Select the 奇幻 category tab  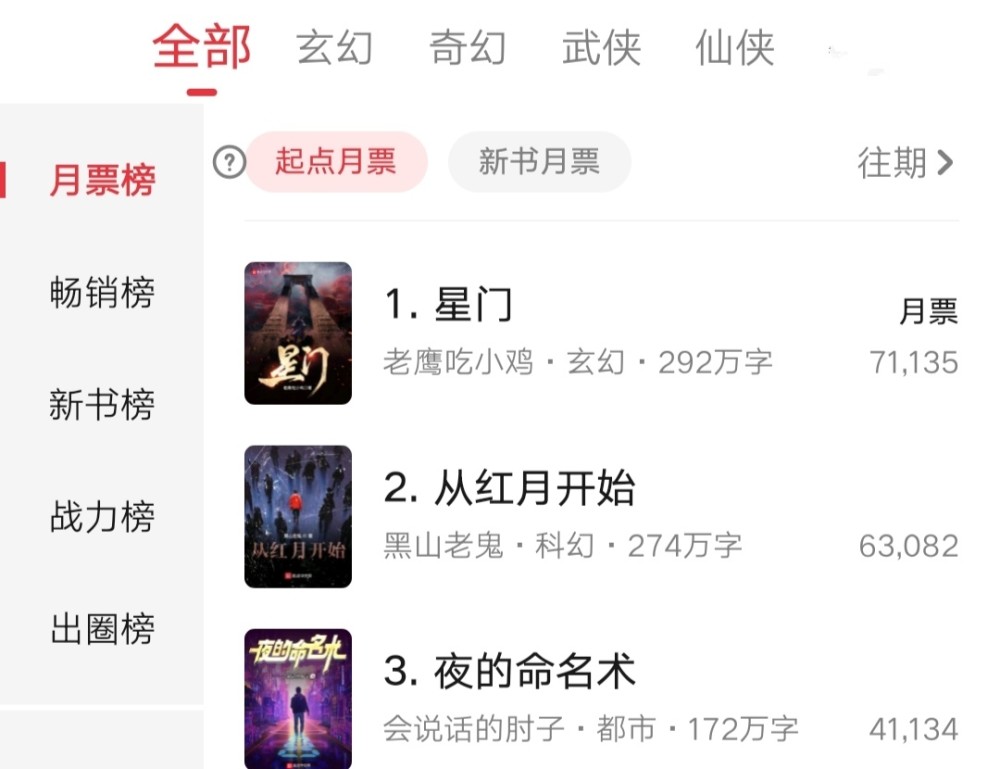click(x=467, y=48)
